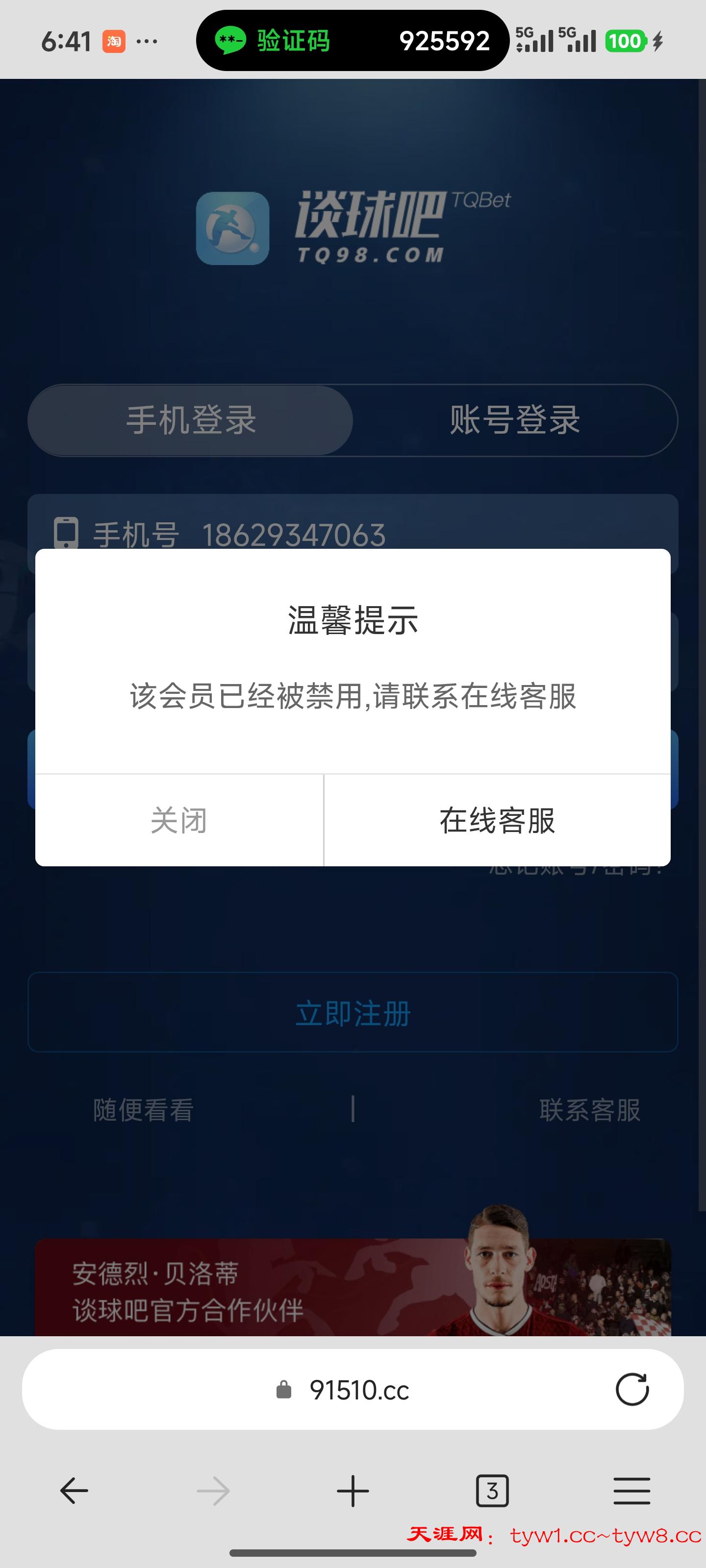706x1568 pixels.
Task: Switch to the 账号登录 tab
Action: [x=513, y=420]
